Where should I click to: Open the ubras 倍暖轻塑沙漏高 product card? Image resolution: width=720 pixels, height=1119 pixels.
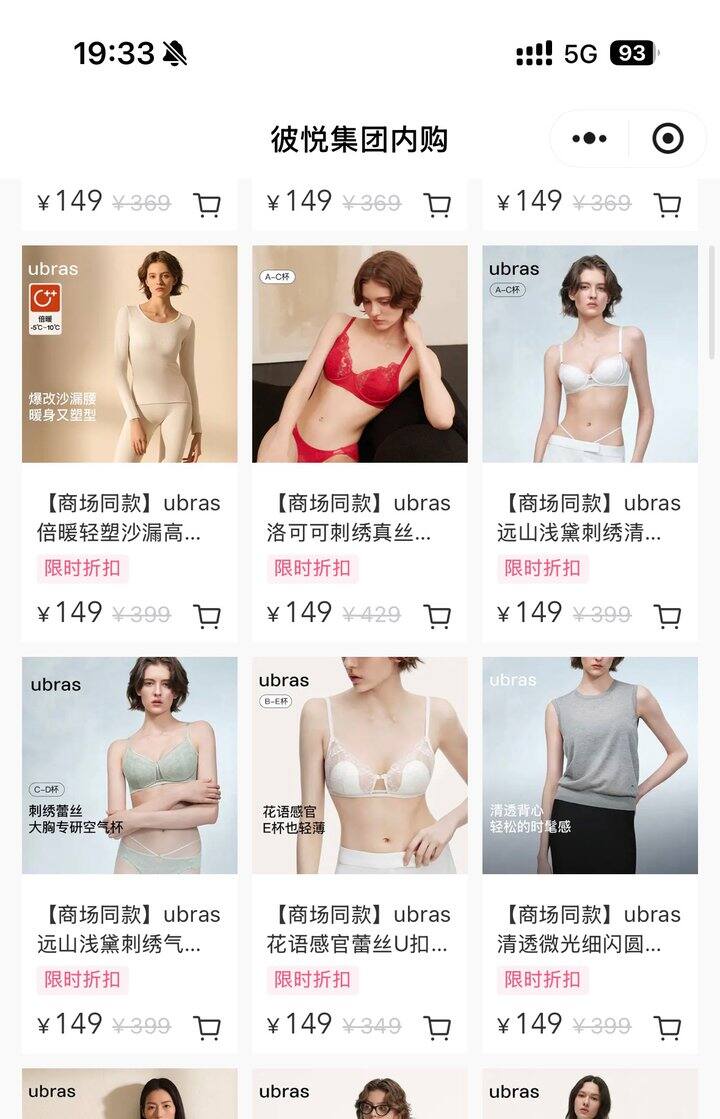tap(129, 355)
